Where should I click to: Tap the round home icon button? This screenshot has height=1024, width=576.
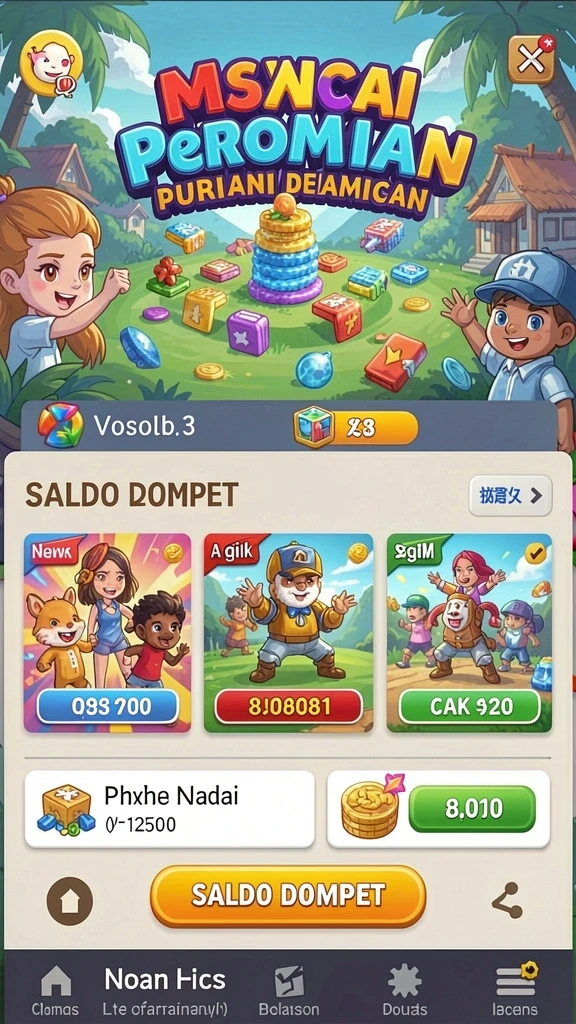tap(69, 901)
